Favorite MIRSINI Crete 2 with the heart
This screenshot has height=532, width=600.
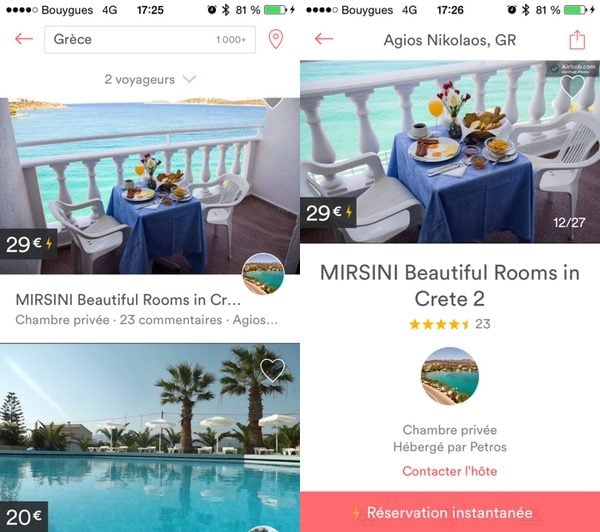point(571,87)
